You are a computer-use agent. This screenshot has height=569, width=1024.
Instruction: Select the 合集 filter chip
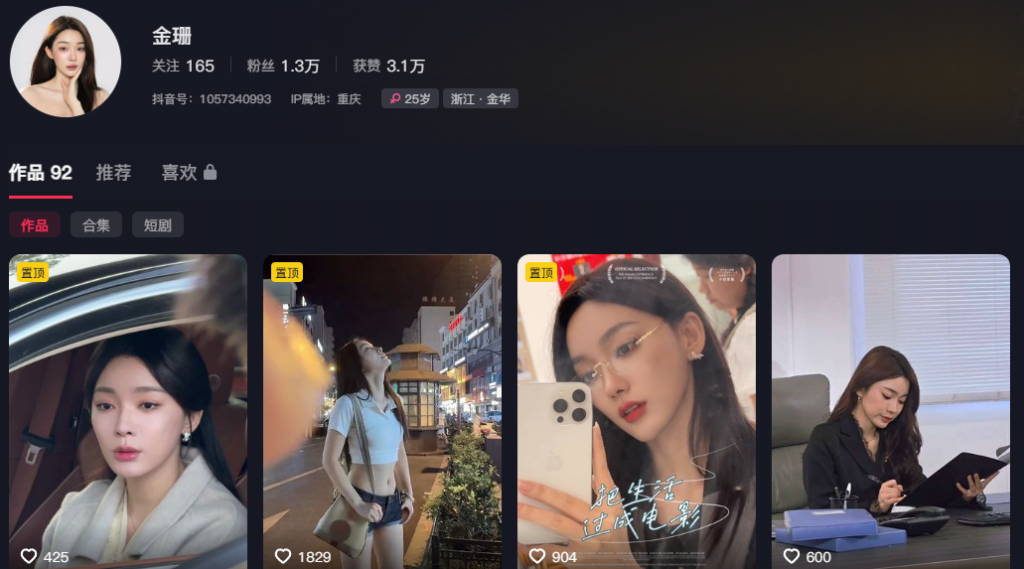[x=96, y=225]
